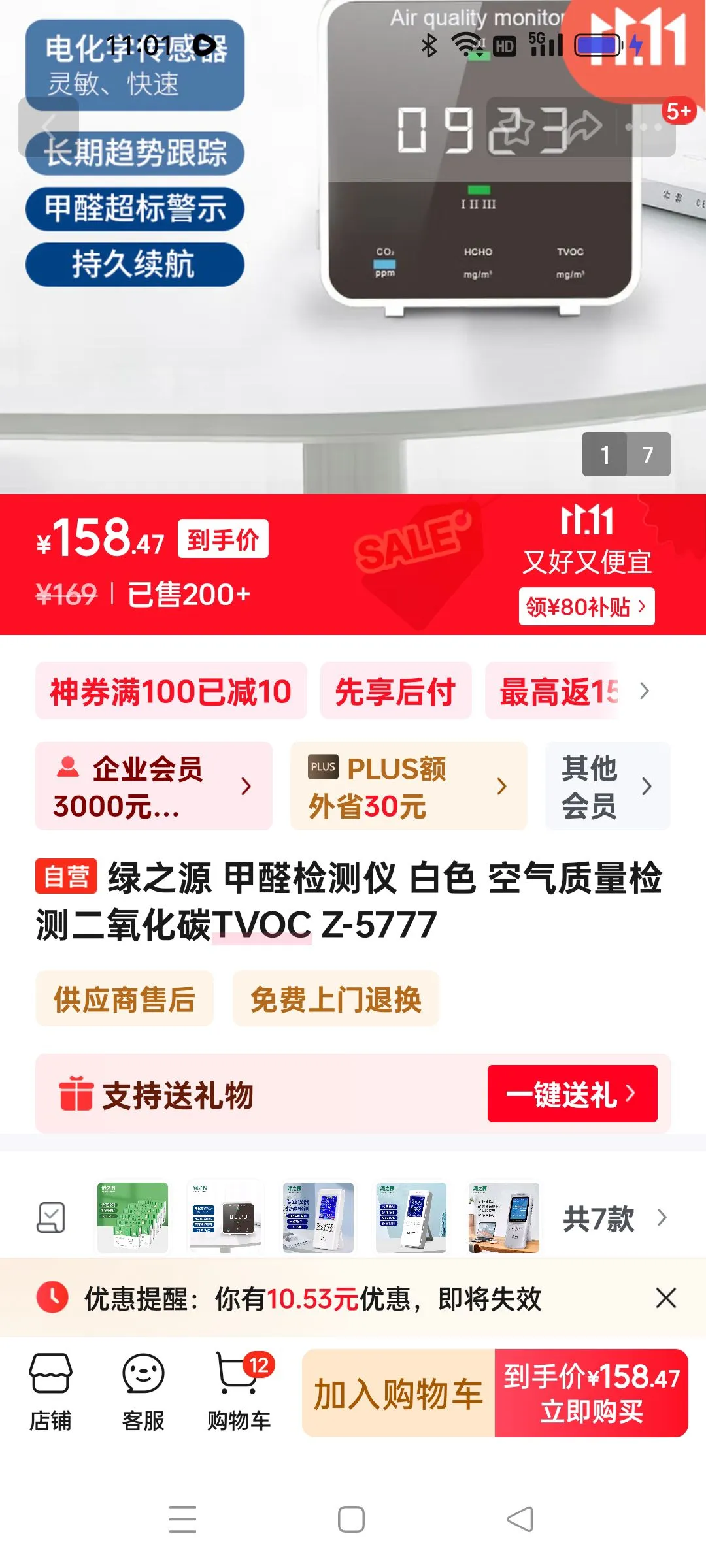
Task: Contact 客服 customer service
Action: click(x=143, y=1392)
